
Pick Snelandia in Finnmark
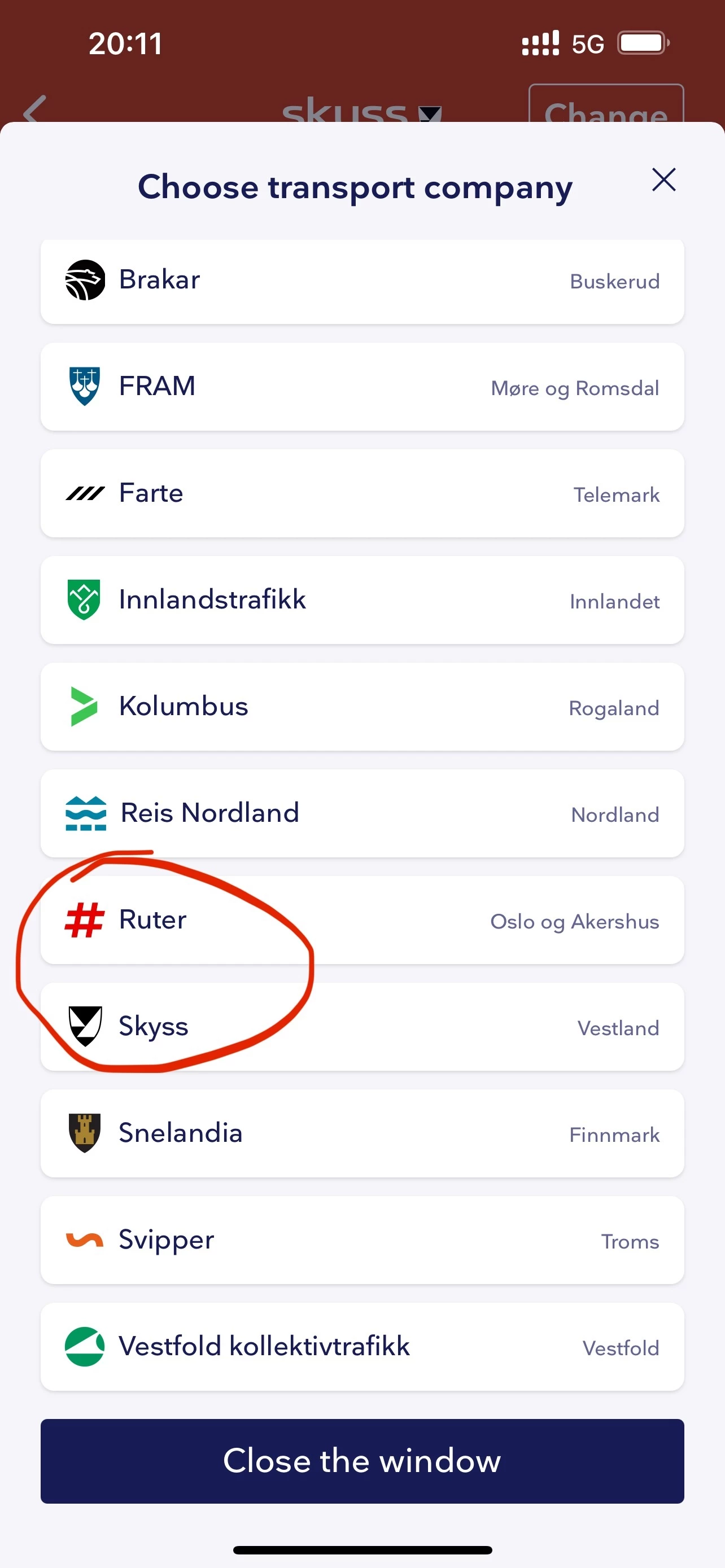(x=362, y=1133)
